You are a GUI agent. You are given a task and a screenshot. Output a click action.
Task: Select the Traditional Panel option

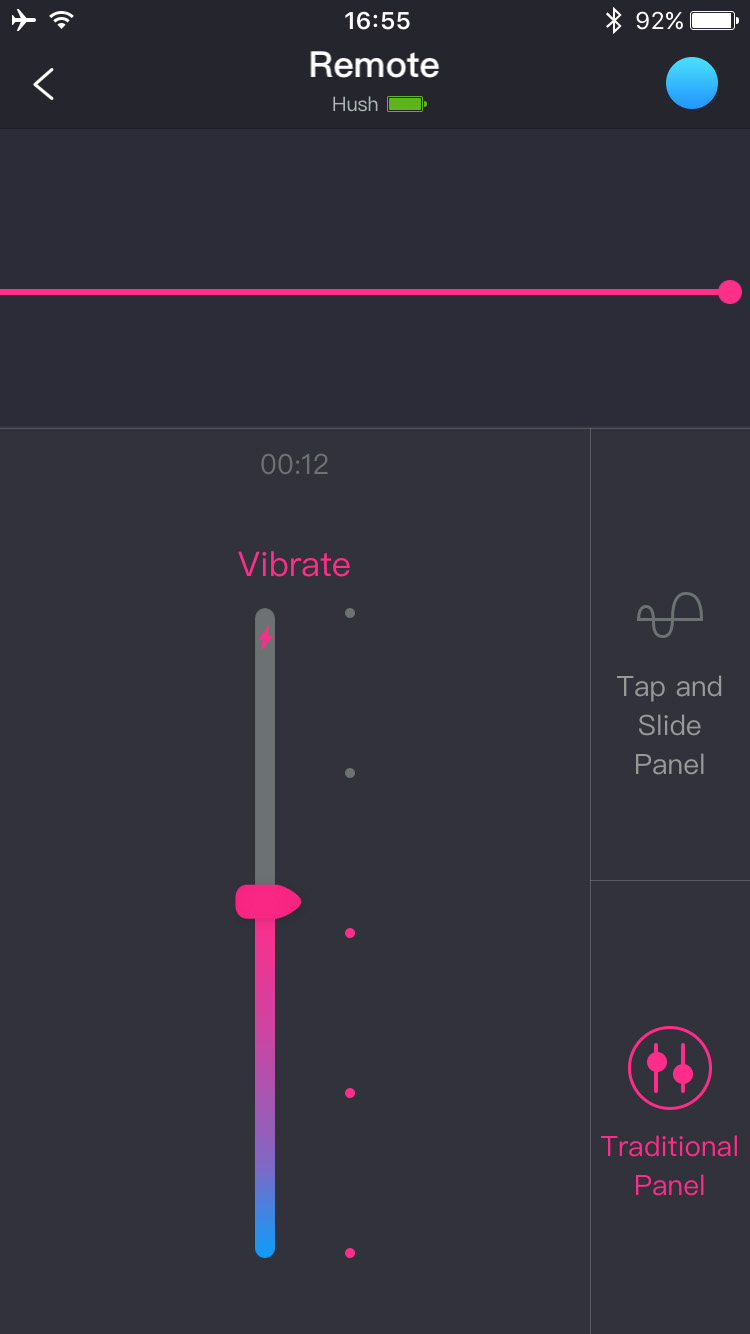point(670,1108)
